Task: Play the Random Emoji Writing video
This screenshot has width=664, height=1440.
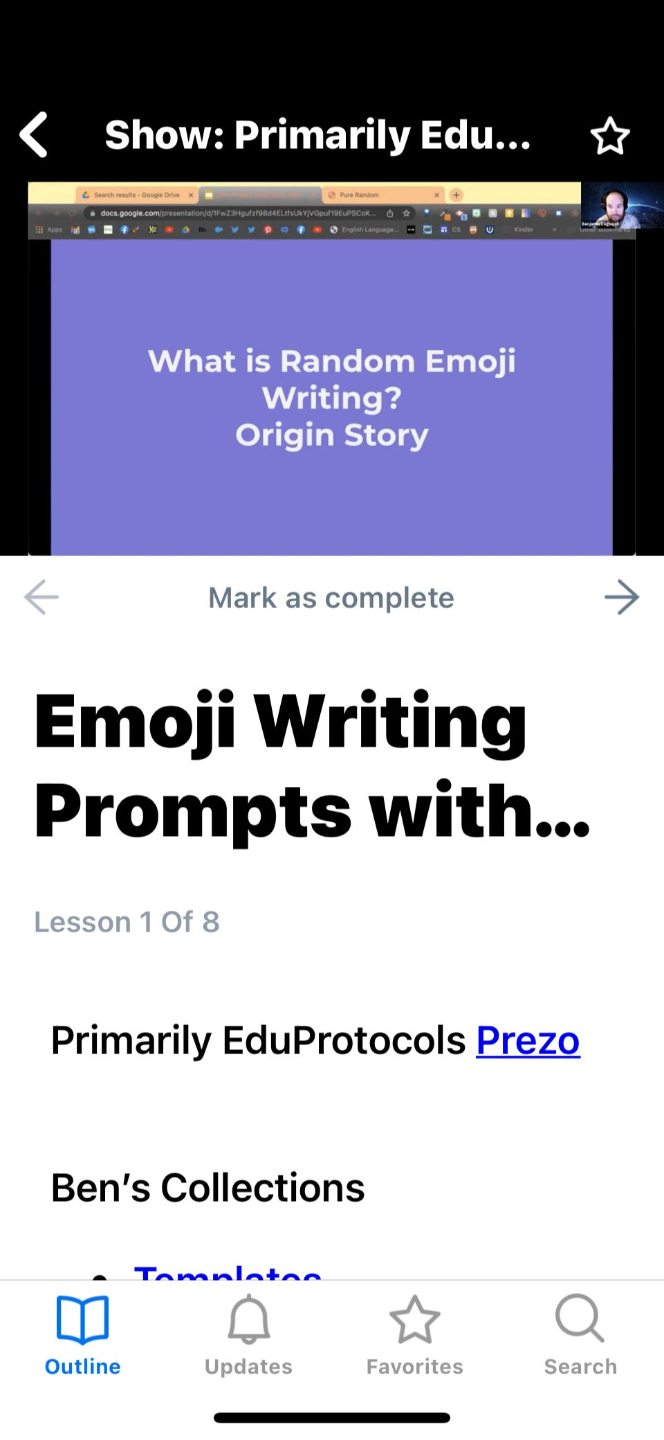Action: click(x=332, y=369)
